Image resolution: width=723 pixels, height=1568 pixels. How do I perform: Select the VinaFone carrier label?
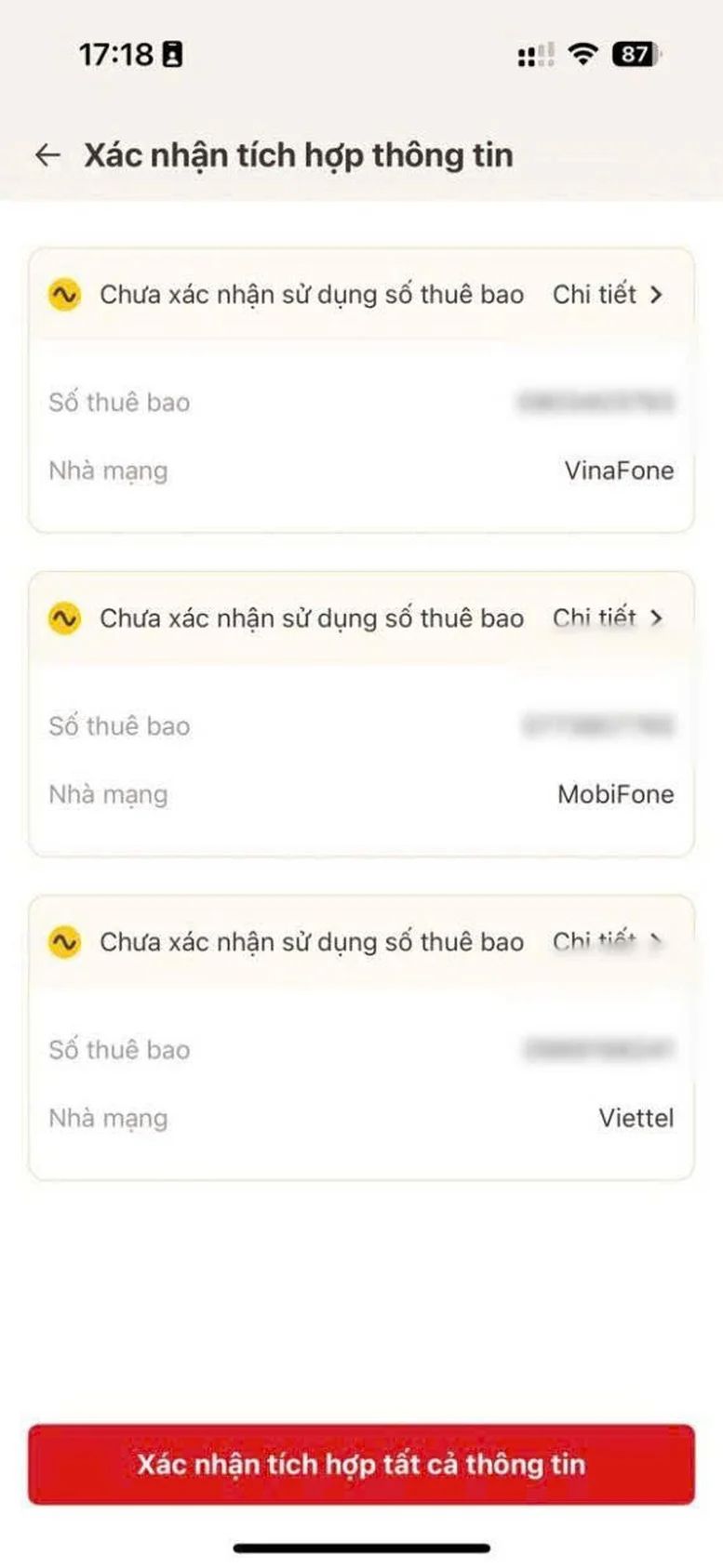pos(620,471)
